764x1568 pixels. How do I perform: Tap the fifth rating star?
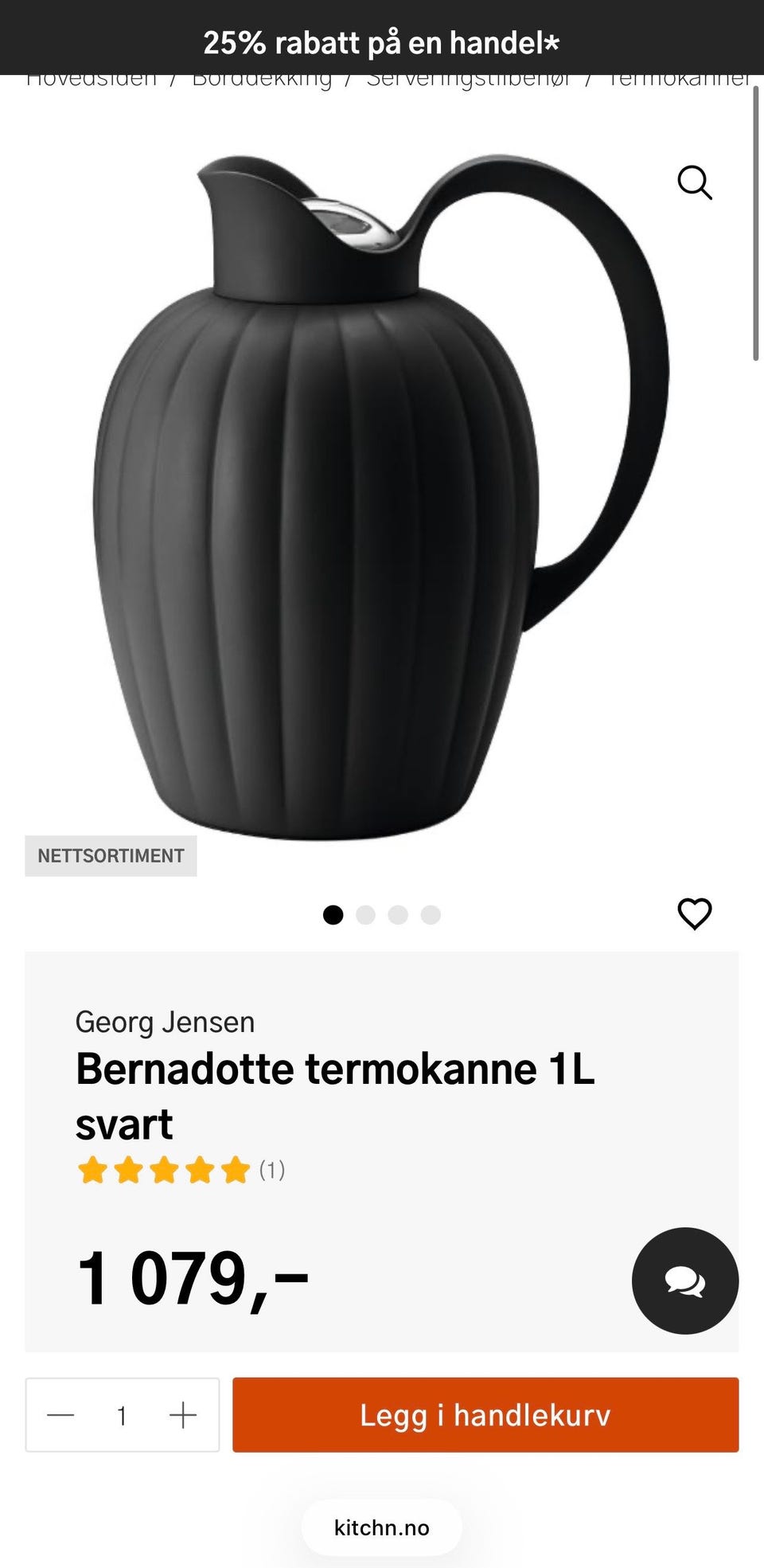coord(235,1170)
